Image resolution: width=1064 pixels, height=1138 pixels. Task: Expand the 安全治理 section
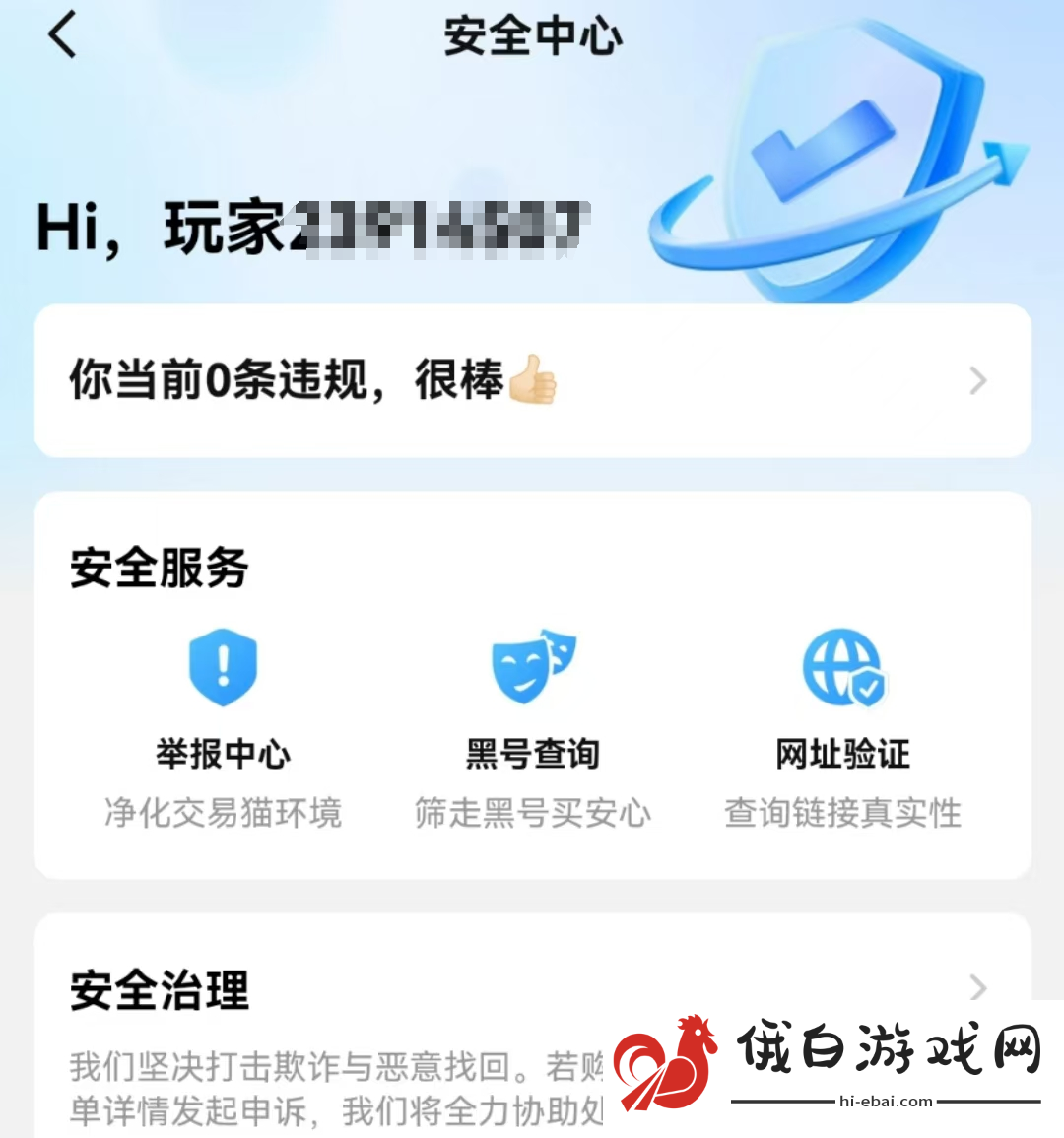pos(975,987)
